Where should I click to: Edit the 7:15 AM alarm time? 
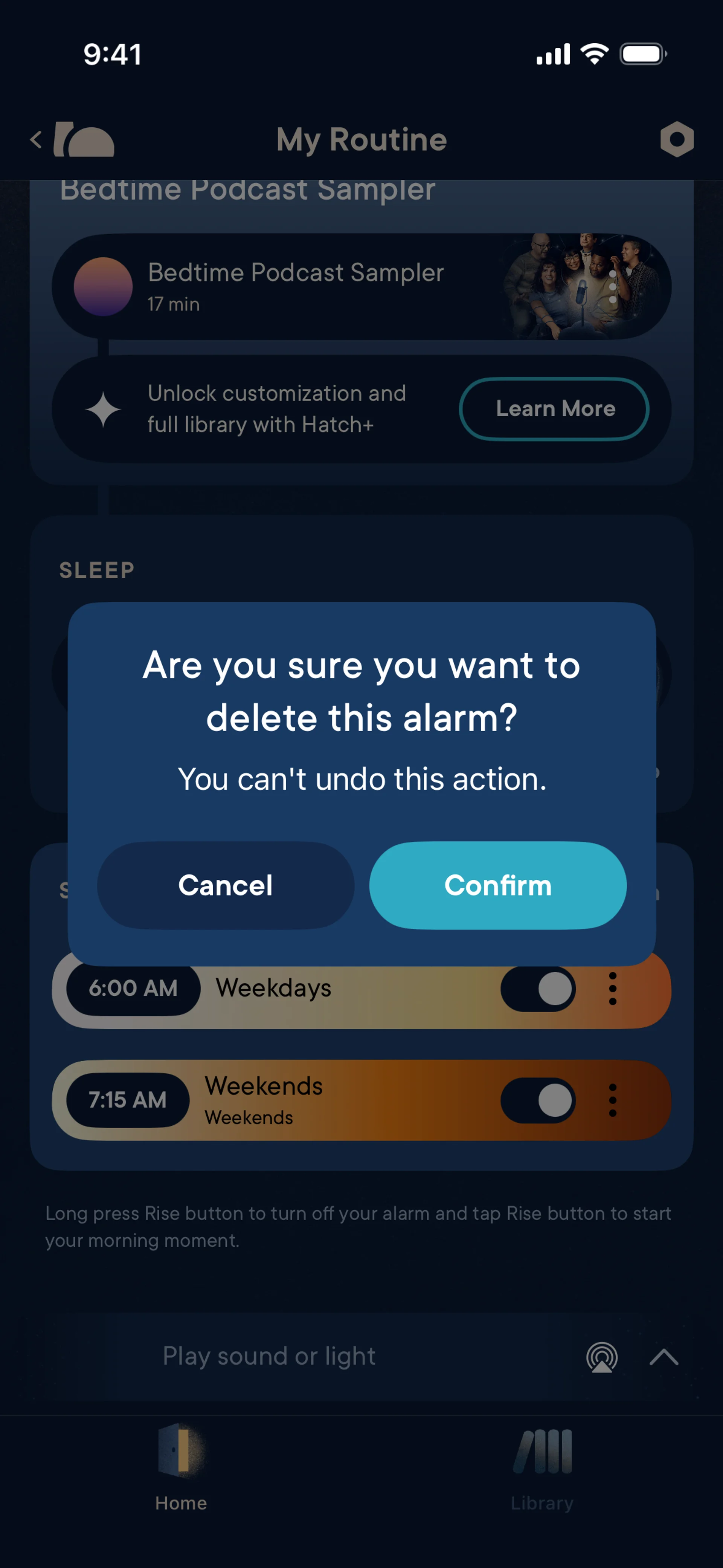pyautogui.click(x=128, y=1100)
